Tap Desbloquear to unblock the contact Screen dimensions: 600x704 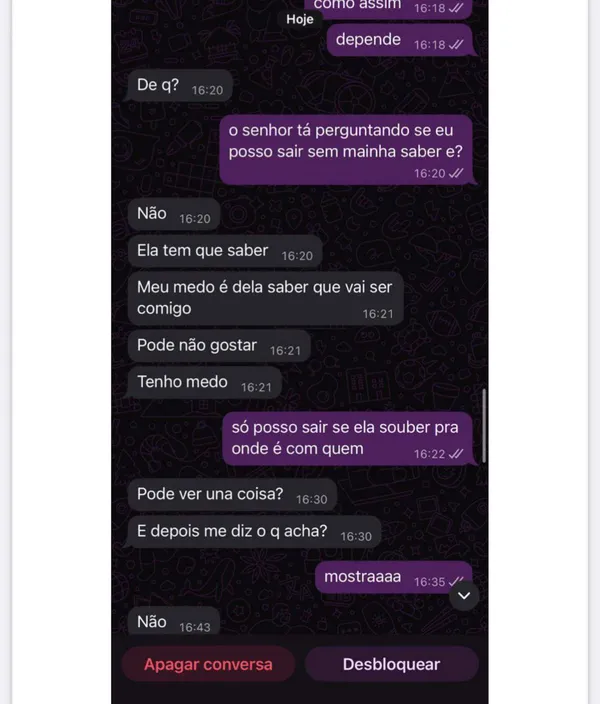tap(391, 664)
